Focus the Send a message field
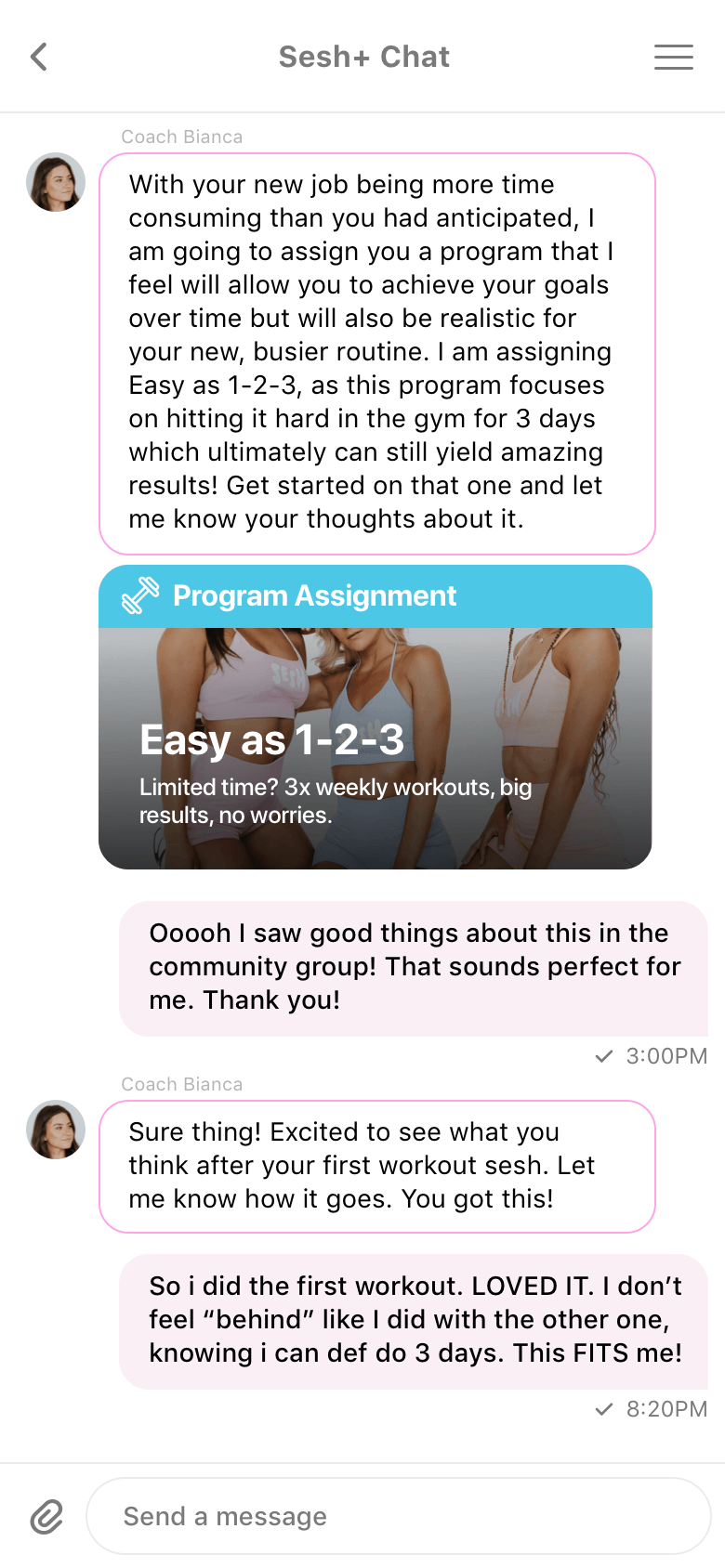725x1568 pixels. pos(398,1516)
